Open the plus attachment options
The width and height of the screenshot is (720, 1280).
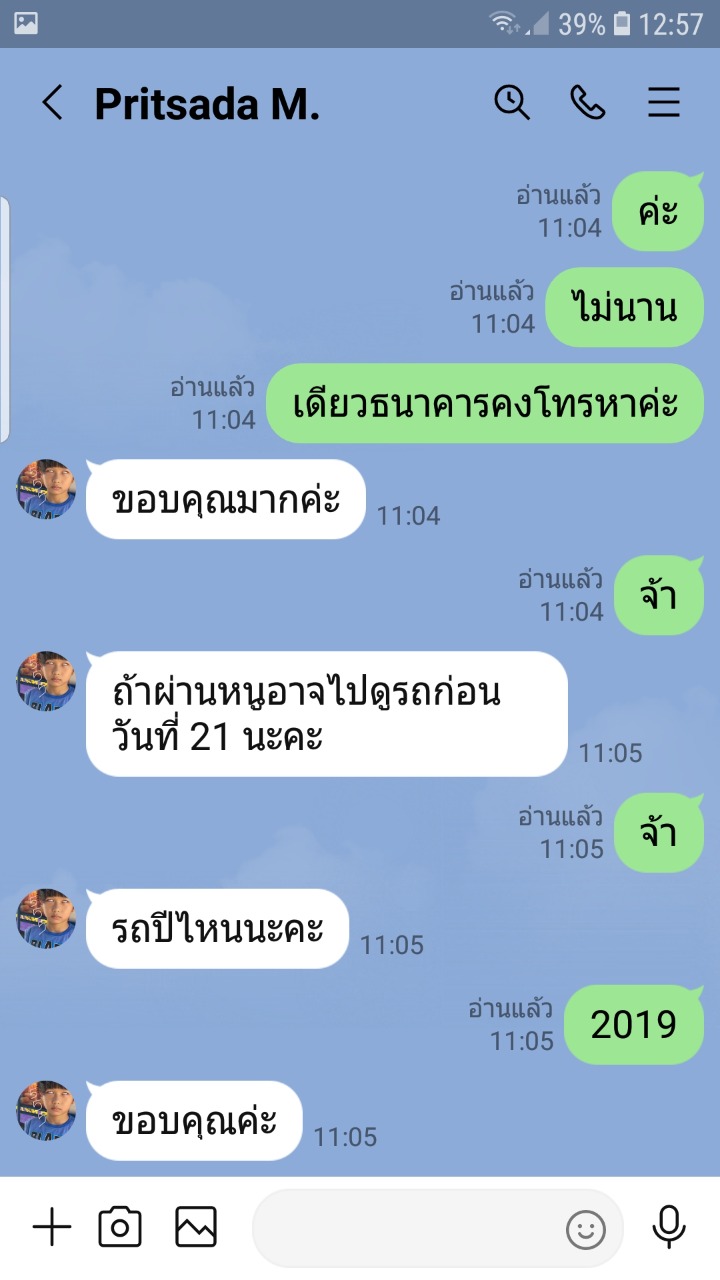point(52,1227)
